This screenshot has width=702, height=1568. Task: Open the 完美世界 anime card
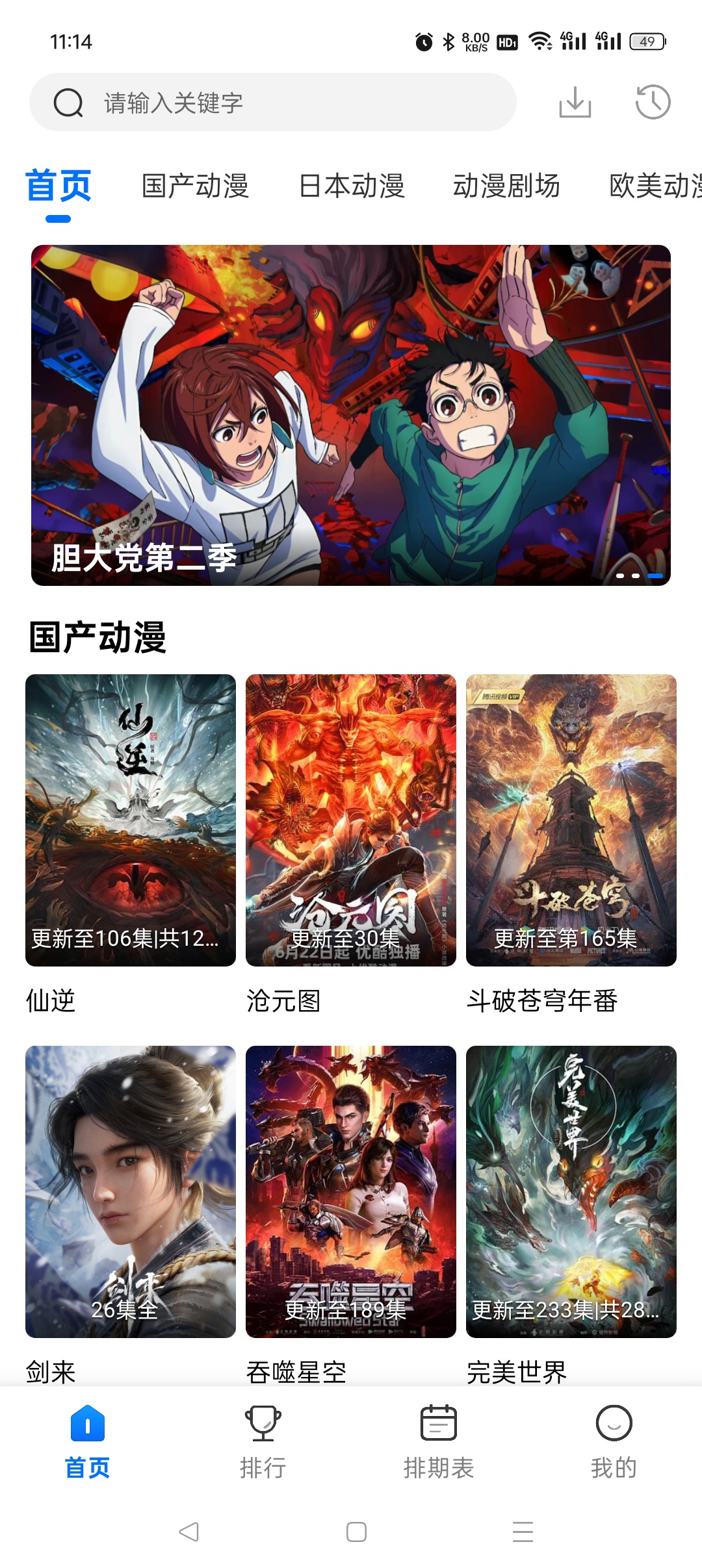click(x=571, y=1191)
